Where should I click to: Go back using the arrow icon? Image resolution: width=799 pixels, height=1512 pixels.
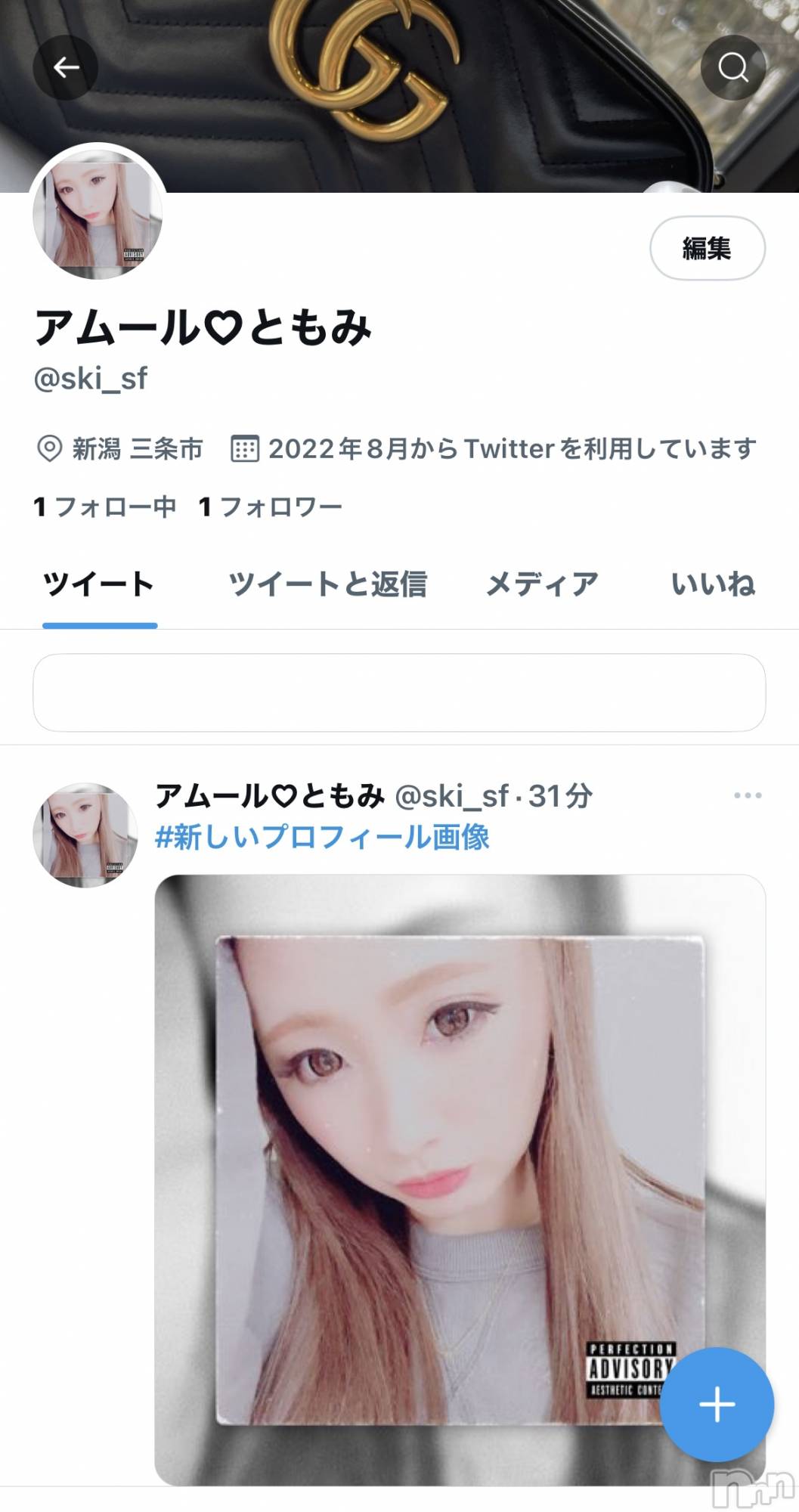(66, 68)
